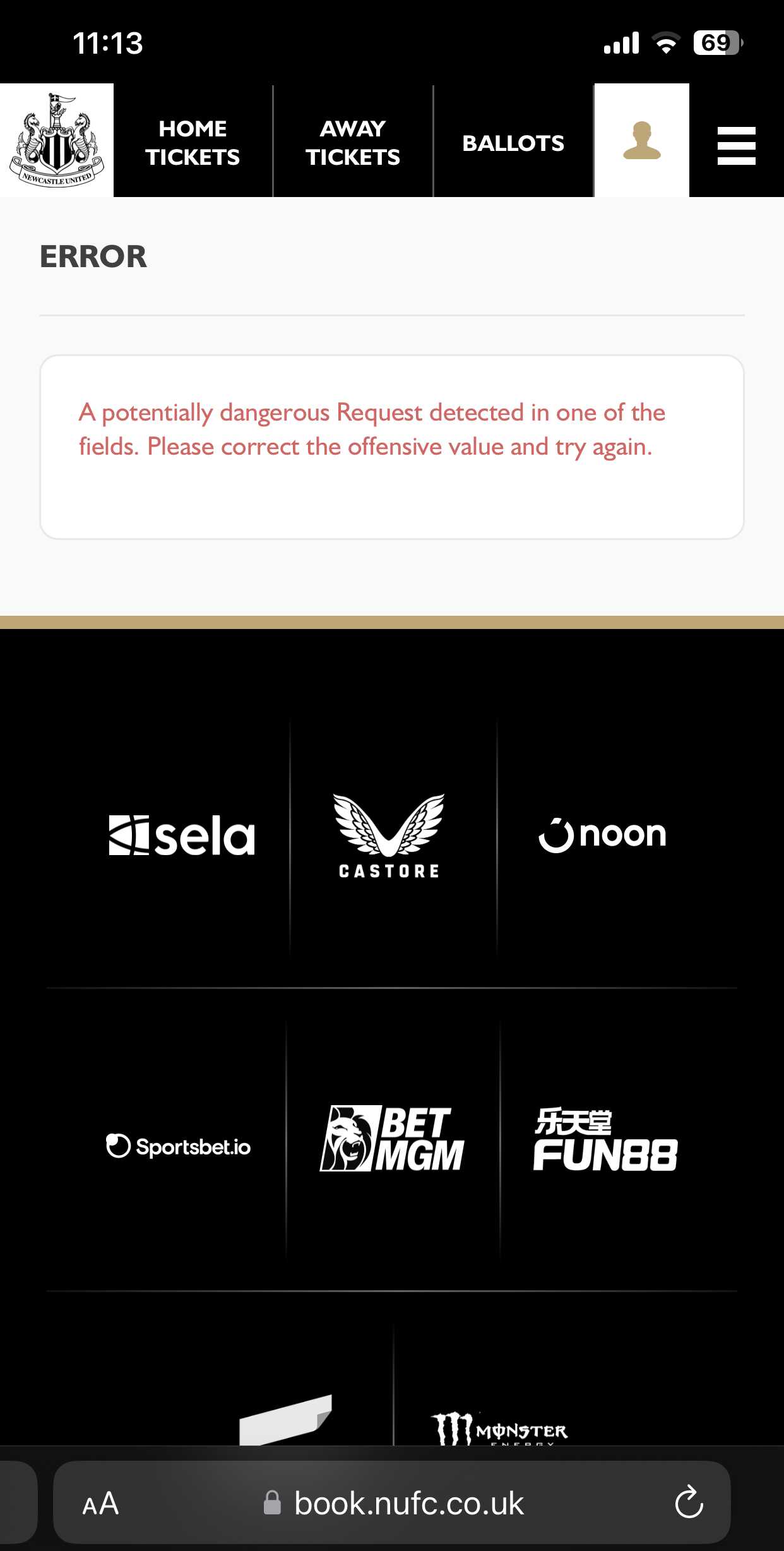The width and height of the screenshot is (784, 1551).
Task: Open the hamburger menu
Action: pyautogui.click(x=736, y=145)
